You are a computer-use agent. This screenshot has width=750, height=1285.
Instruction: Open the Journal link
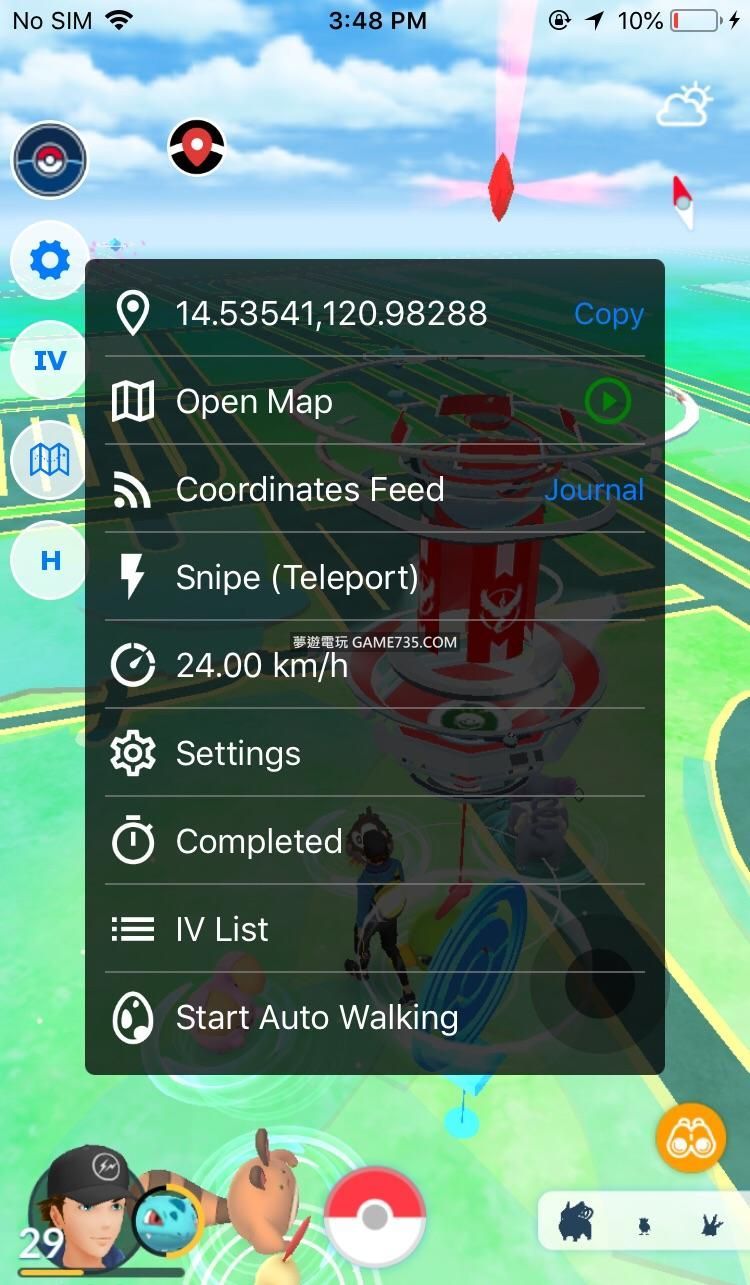coord(594,490)
